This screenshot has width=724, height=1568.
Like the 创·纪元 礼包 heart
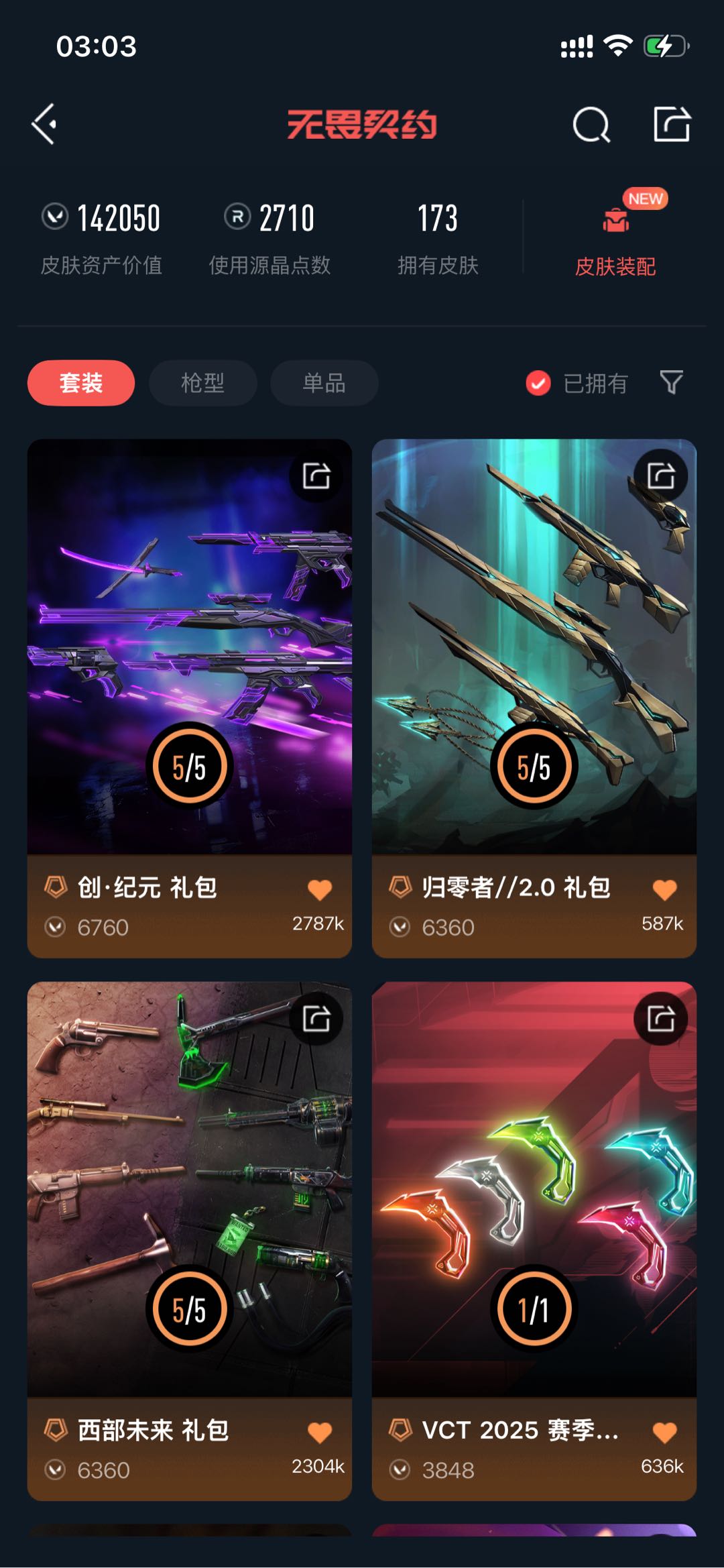(x=320, y=890)
